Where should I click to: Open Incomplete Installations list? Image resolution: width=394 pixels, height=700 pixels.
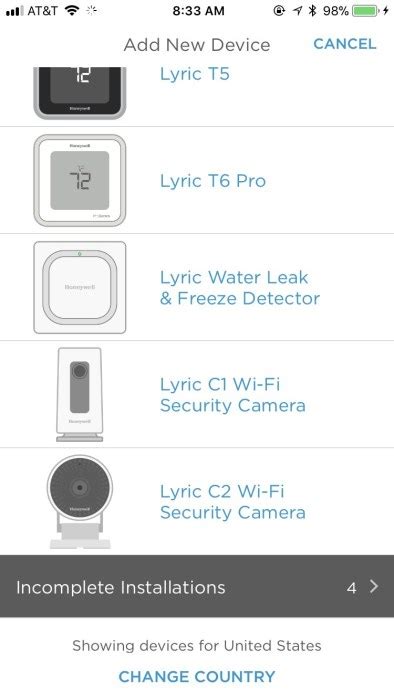click(x=197, y=587)
